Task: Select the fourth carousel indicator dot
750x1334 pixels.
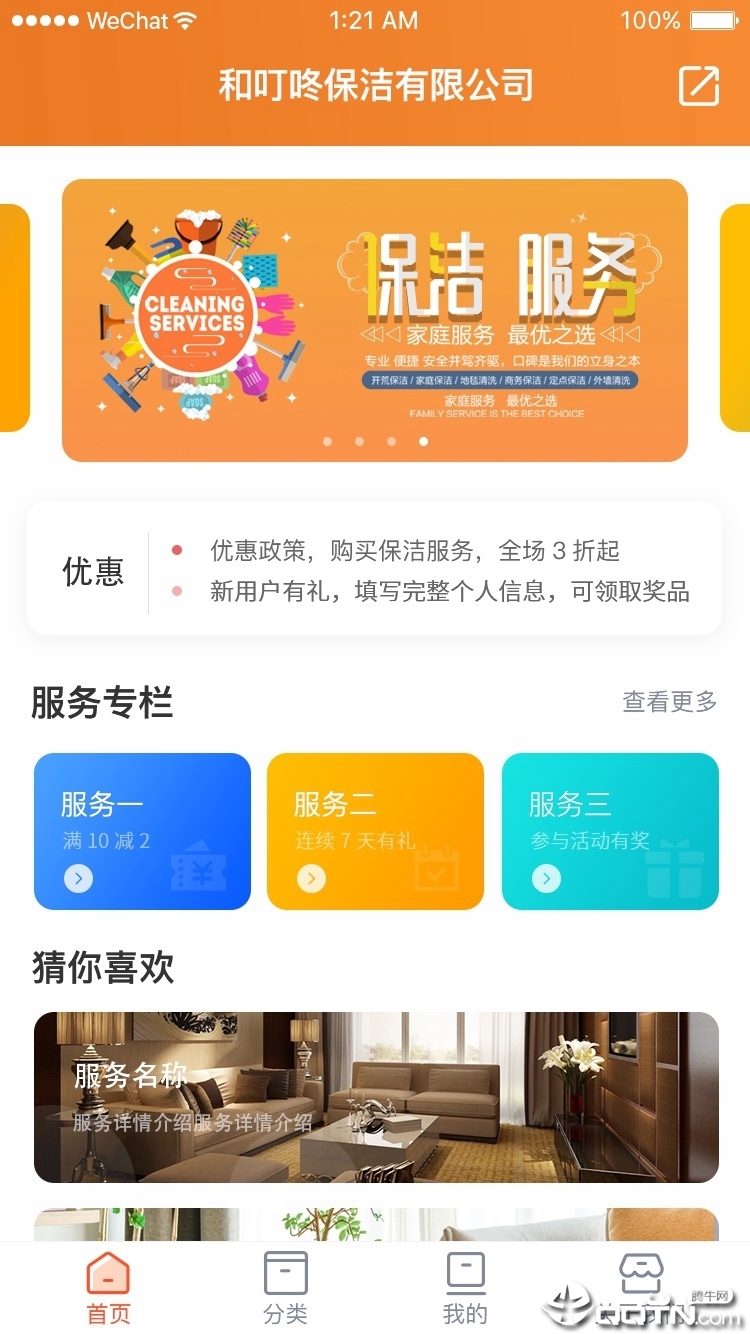Action: [x=423, y=441]
